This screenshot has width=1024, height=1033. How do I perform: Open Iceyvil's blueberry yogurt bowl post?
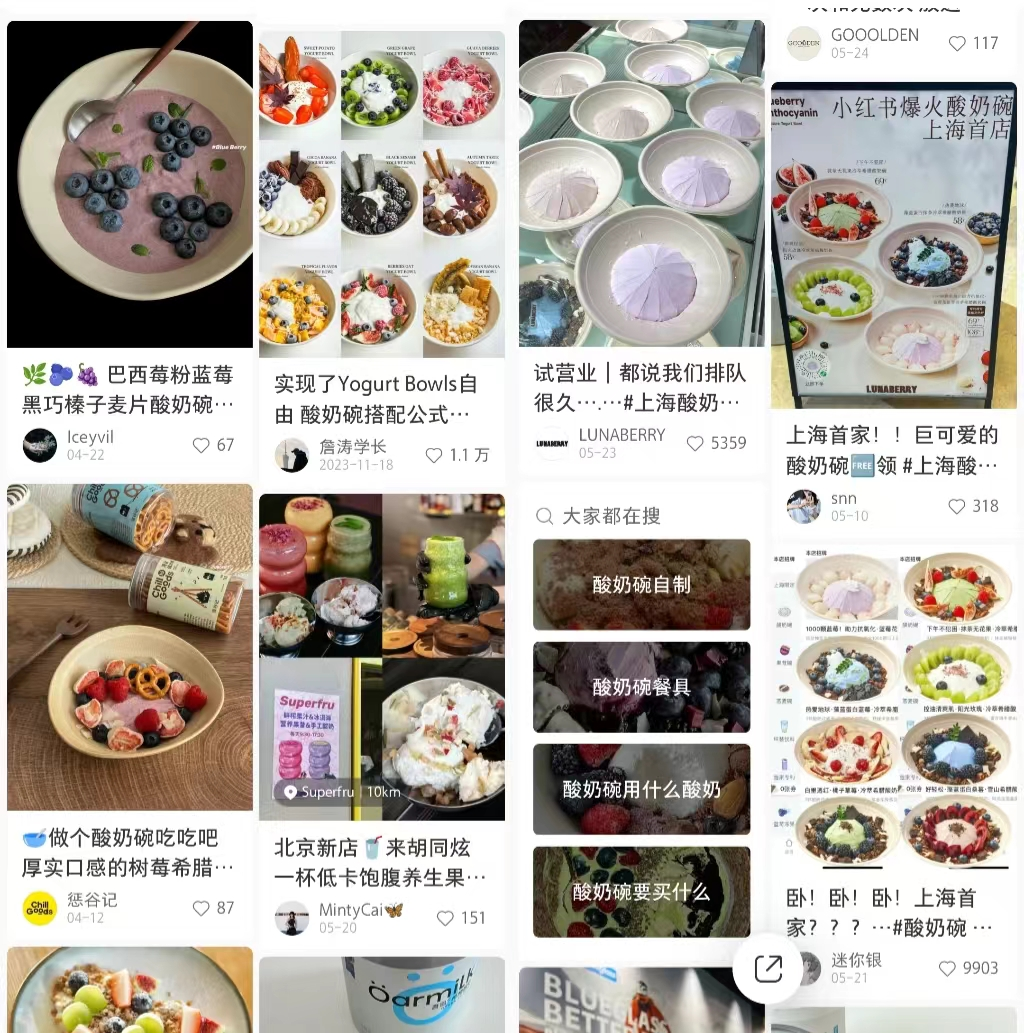click(130, 185)
